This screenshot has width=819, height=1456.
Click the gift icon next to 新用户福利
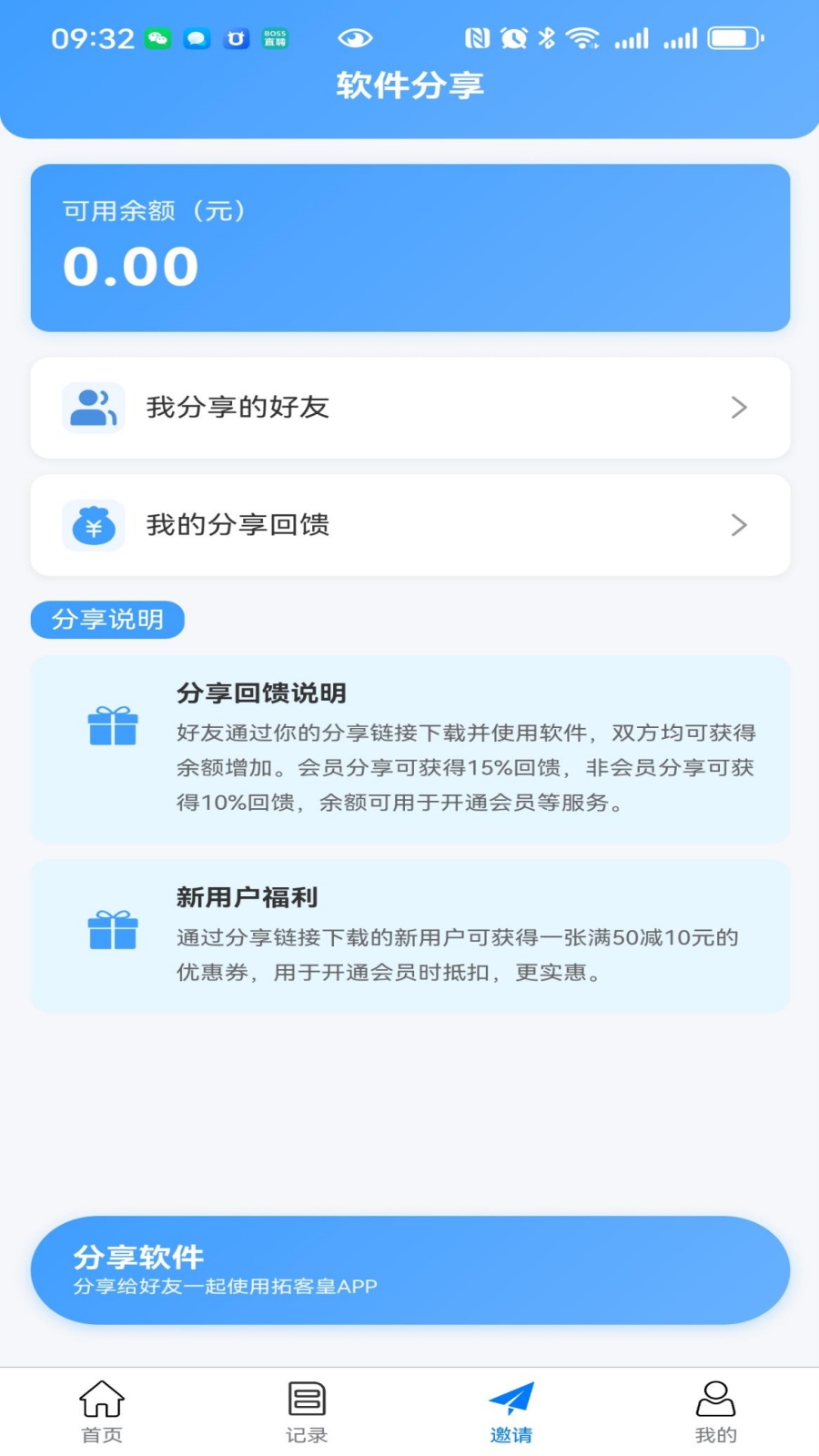pyautogui.click(x=112, y=930)
